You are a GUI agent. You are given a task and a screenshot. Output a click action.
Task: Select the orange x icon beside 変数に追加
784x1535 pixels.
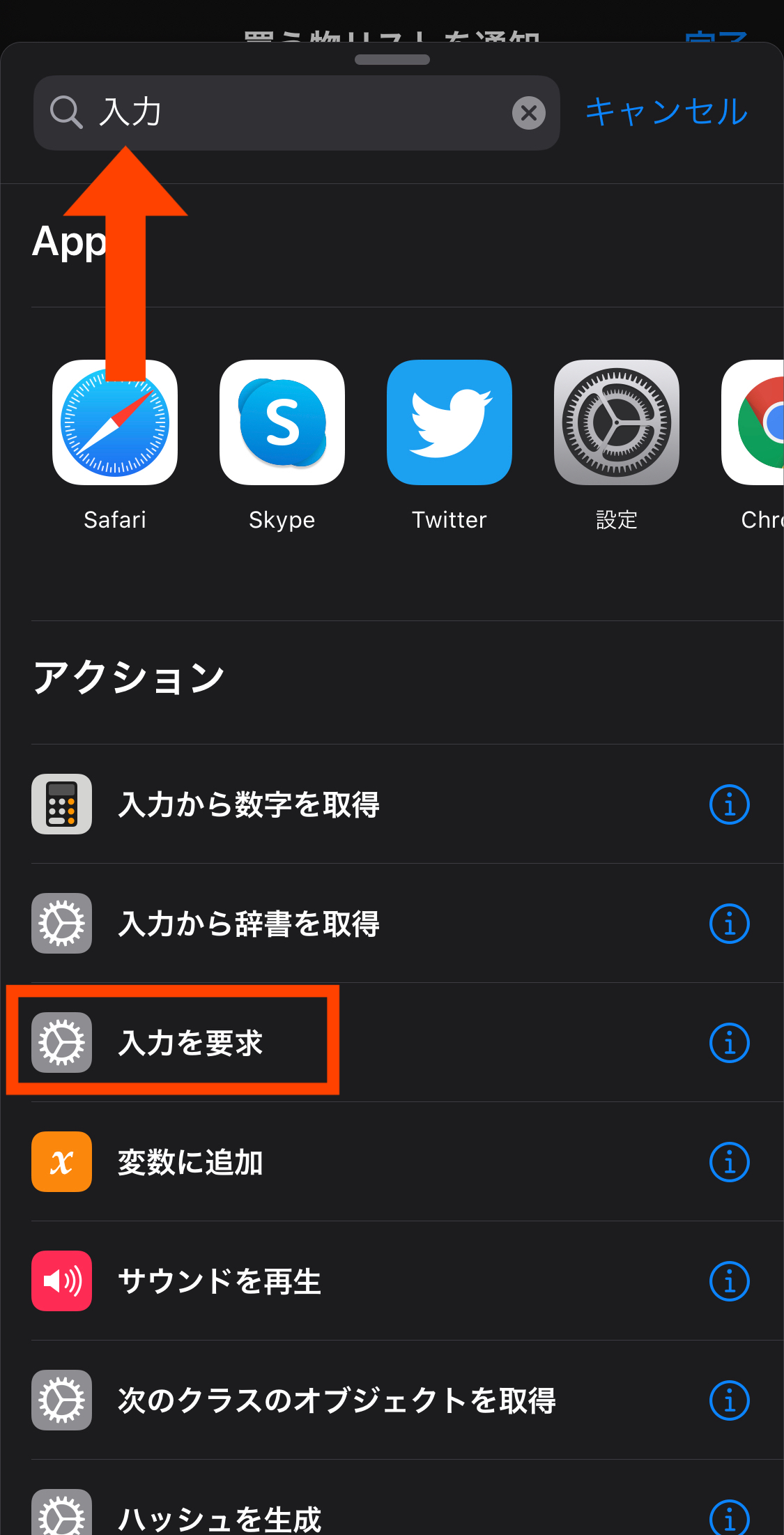click(61, 1162)
